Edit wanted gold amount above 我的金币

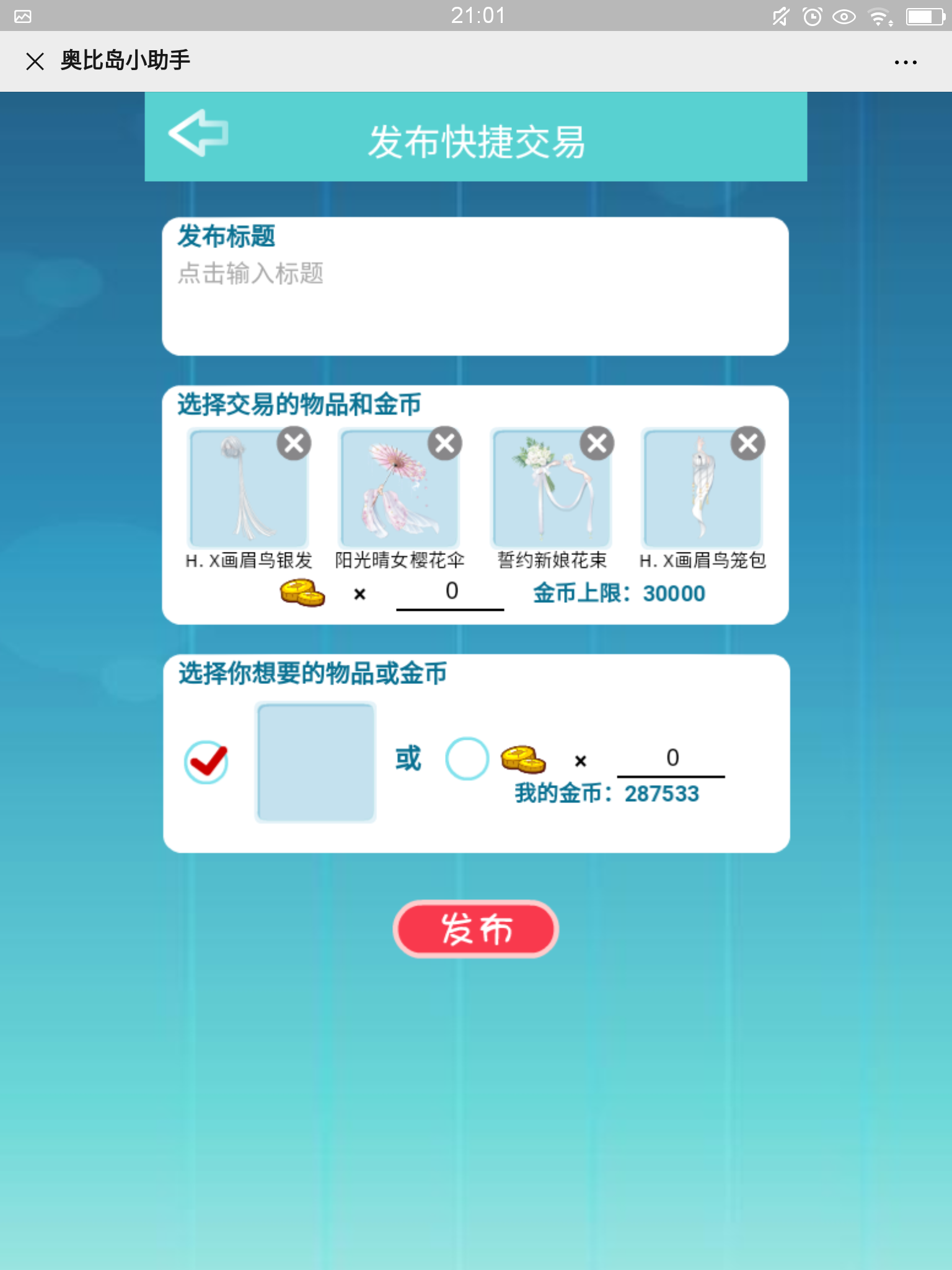pos(671,759)
